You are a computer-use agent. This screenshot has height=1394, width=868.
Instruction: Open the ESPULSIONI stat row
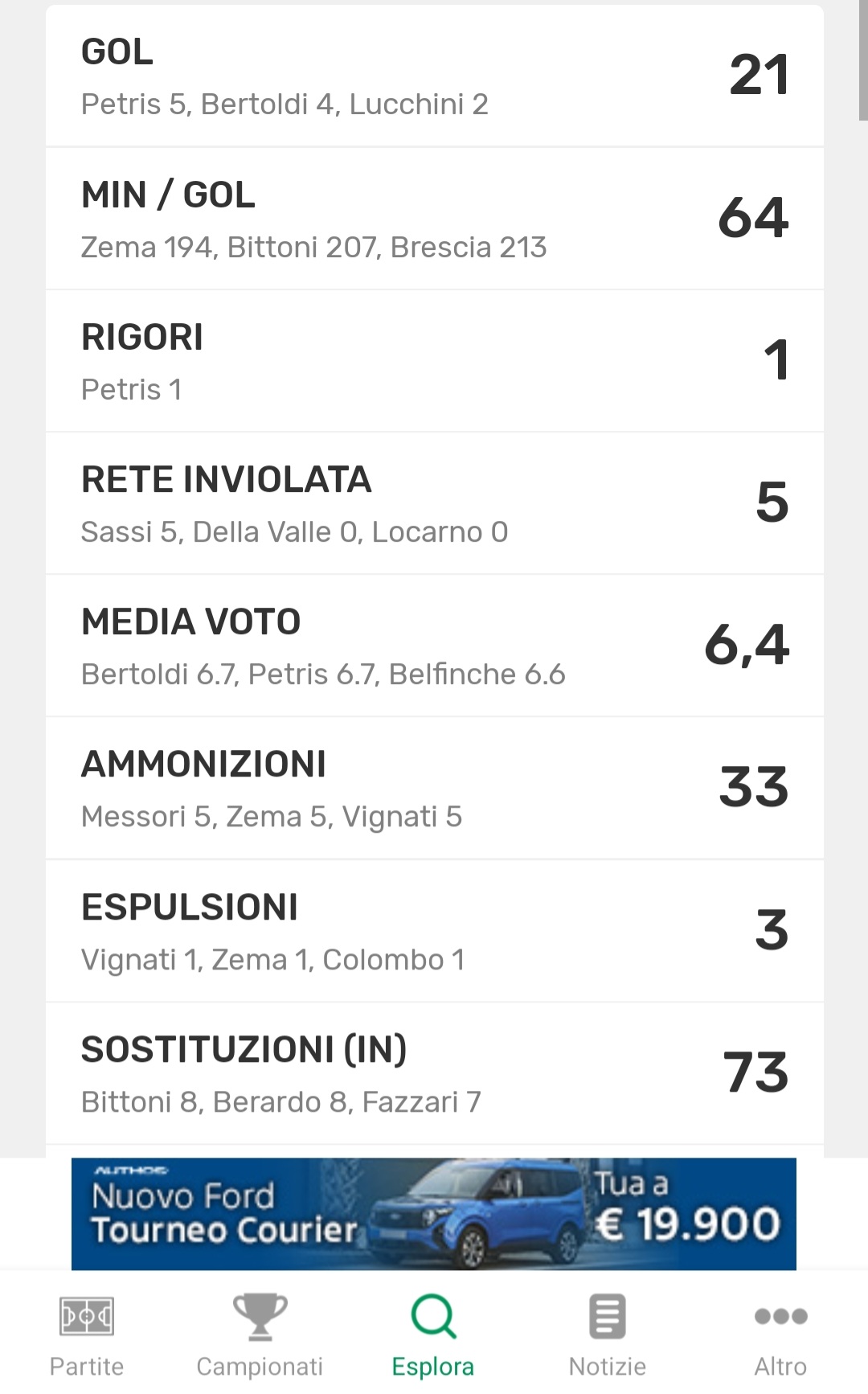coord(434,931)
